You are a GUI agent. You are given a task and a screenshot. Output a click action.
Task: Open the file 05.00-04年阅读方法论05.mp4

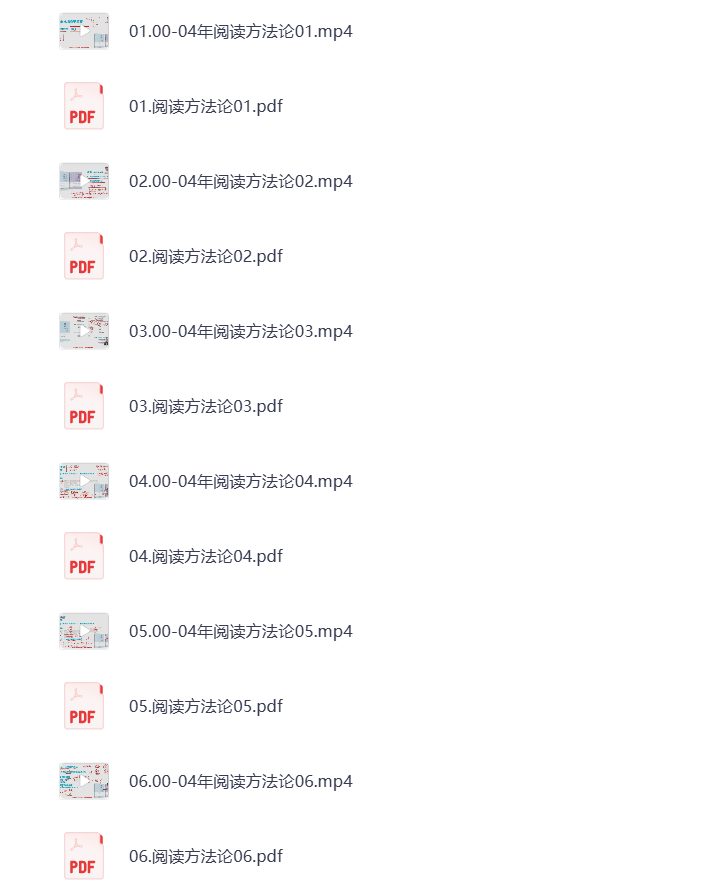point(239,631)
